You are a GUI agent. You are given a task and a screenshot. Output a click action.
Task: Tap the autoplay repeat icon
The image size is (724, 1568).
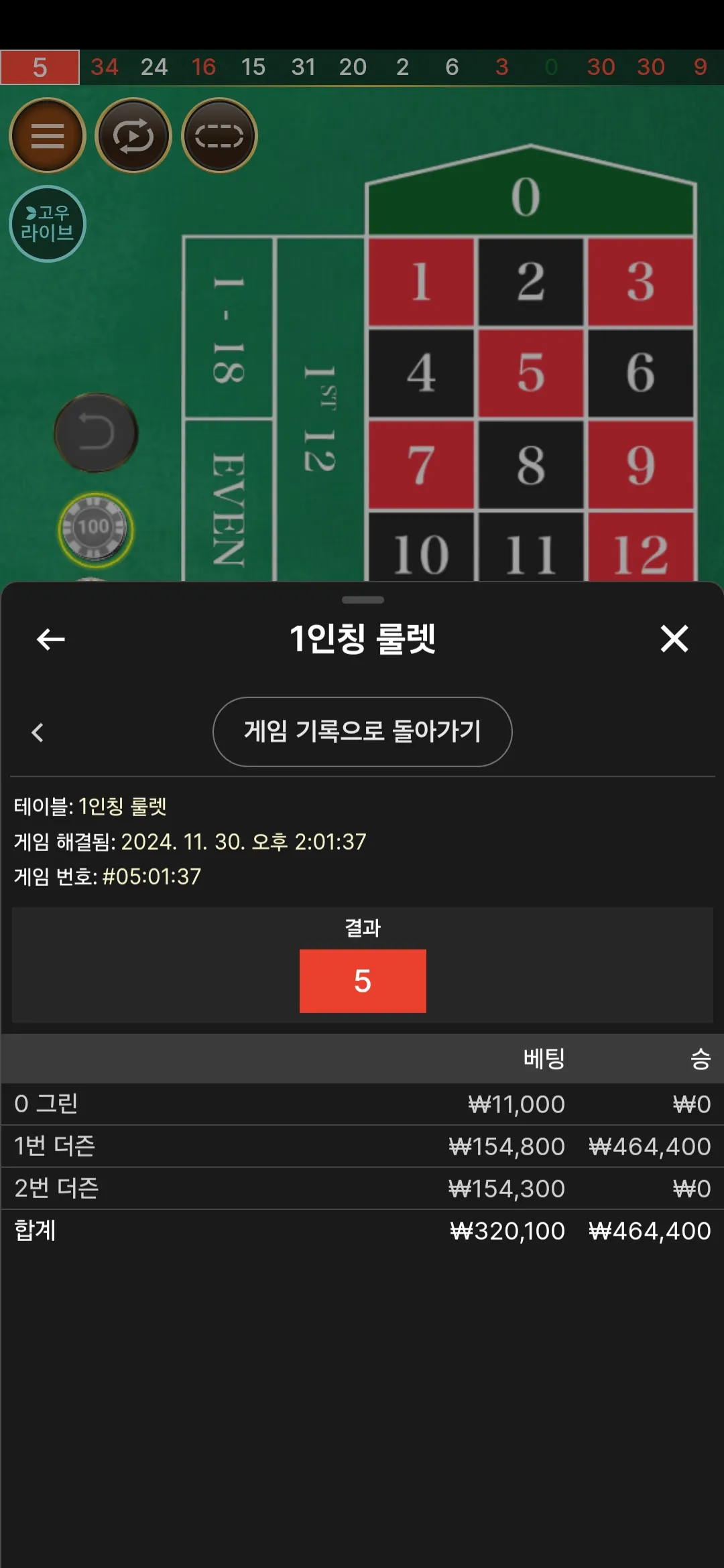pos(133,135)
